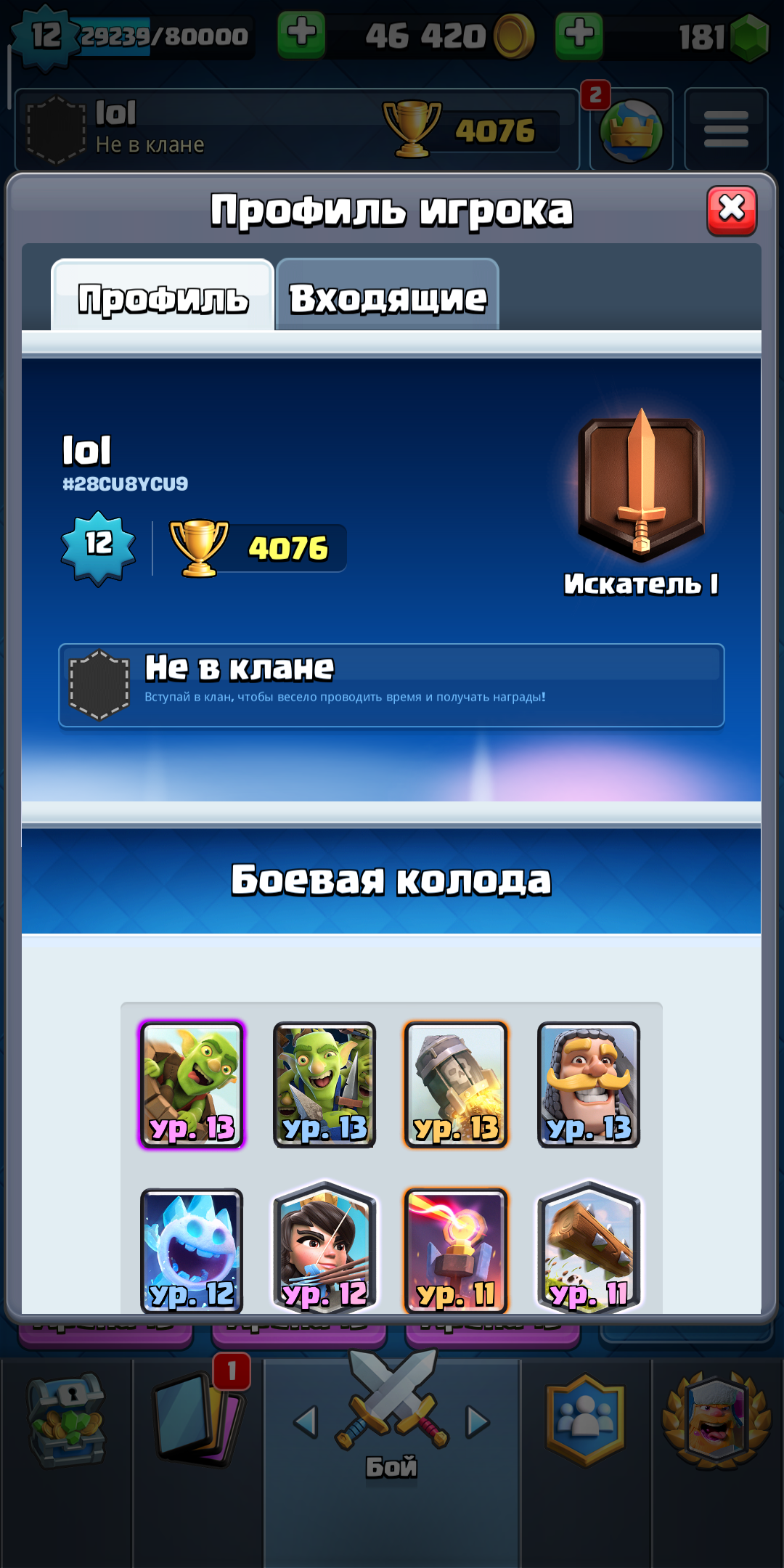Open the hamburger menu
The image size is (784, 1568).
(x=726, y=129)
